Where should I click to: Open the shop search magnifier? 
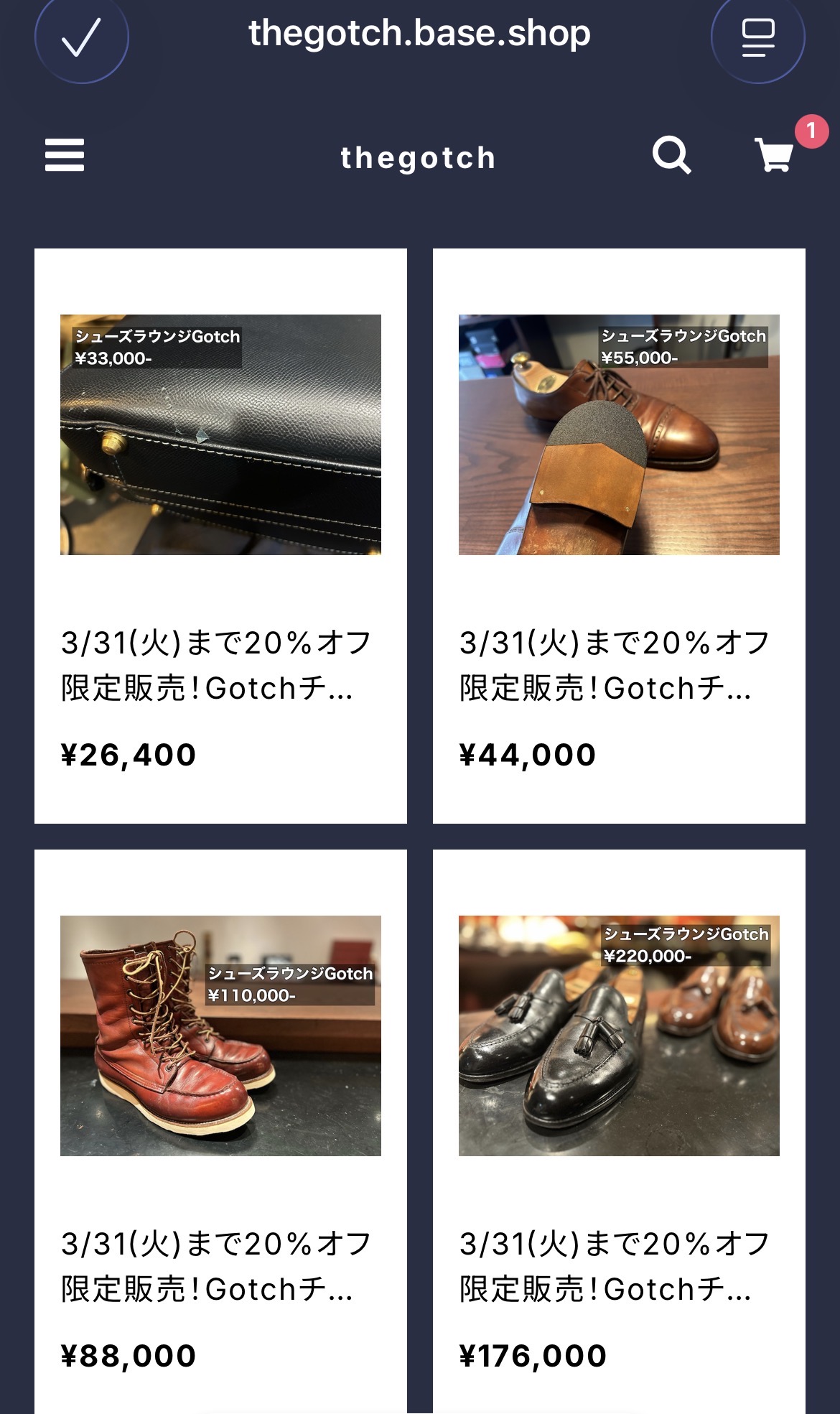click(x=671, y=155)
